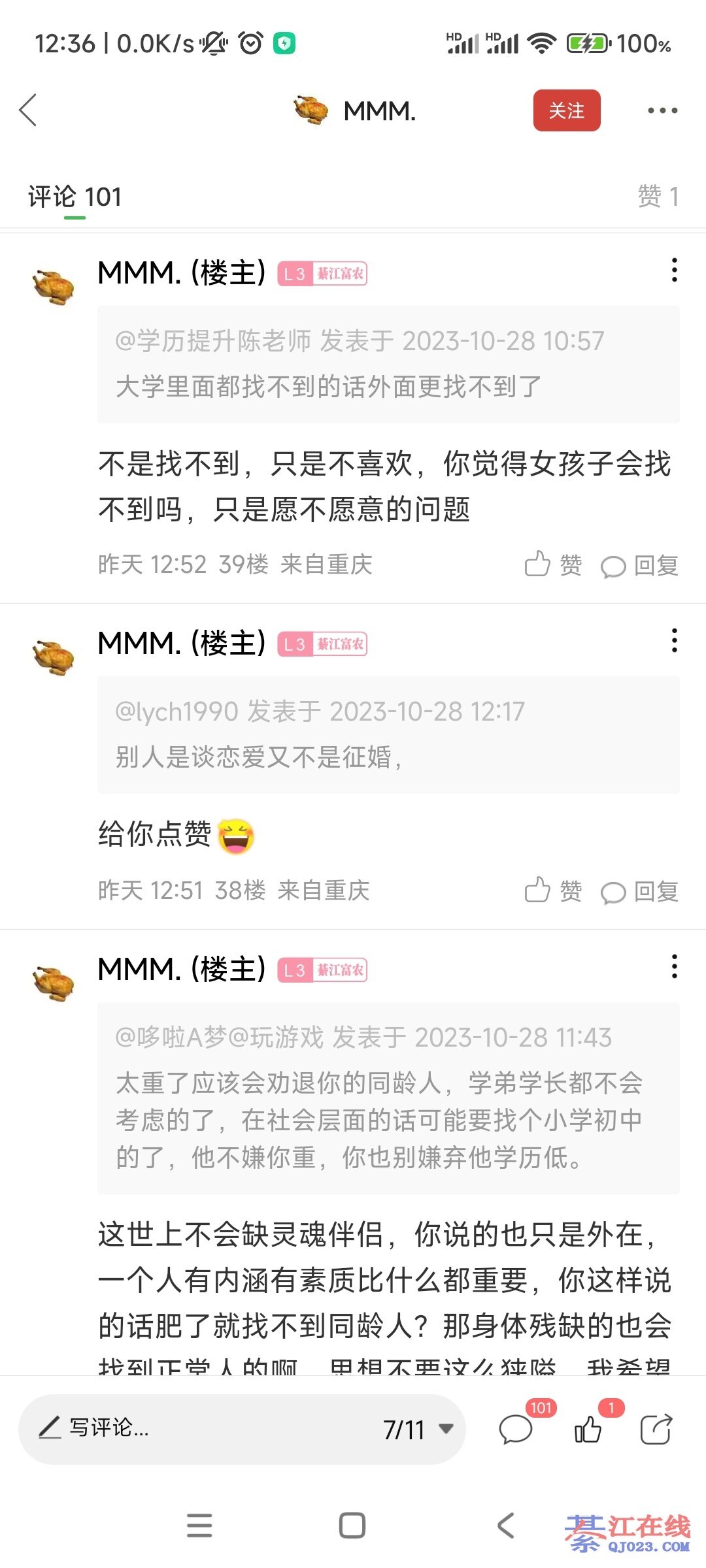Open the MMM. avatar on the 39楼 comment
This screenshot has width=706, height=1568.
click(x=54, y=287)
